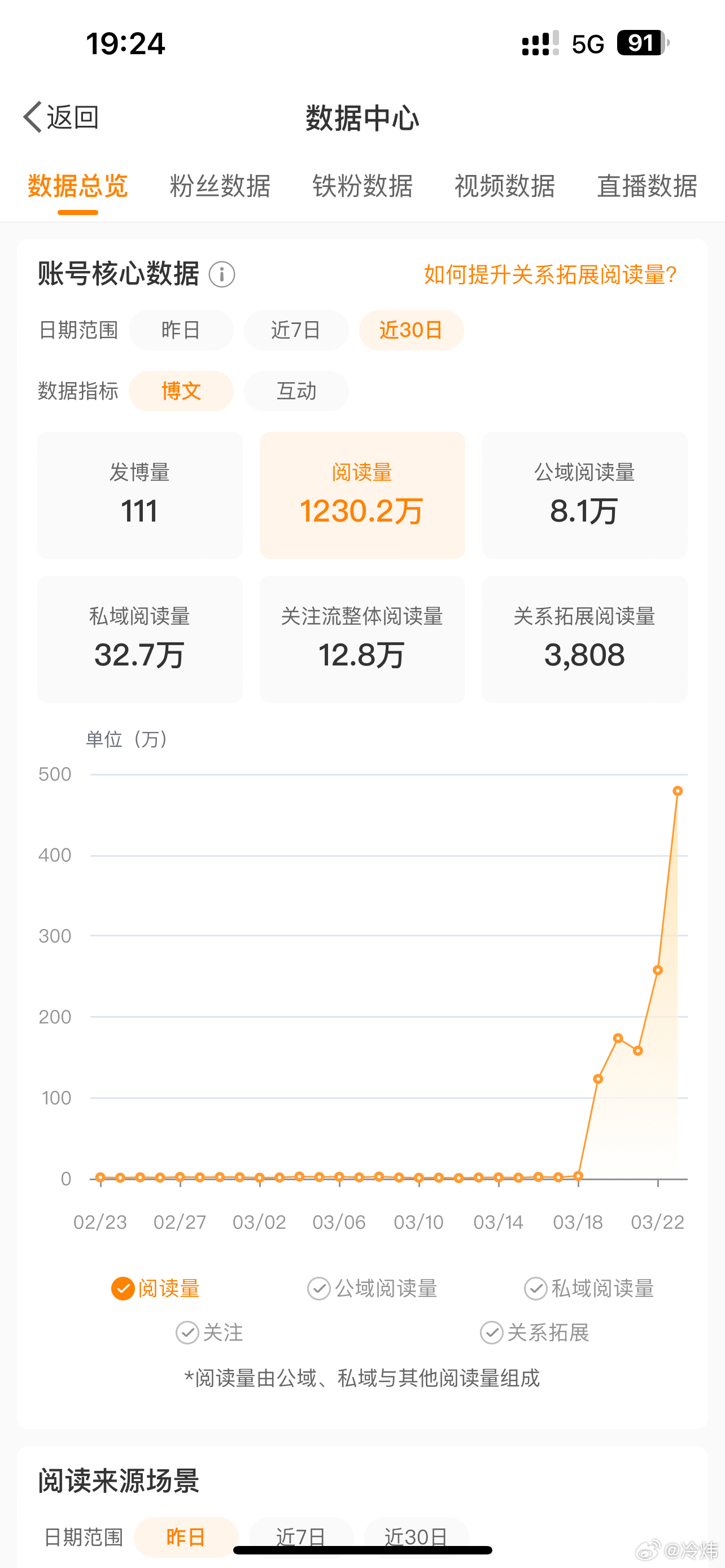The height and width of the screenshot is (1568, 725).
Task: Switch date range to 近7日
Action: 296,329
